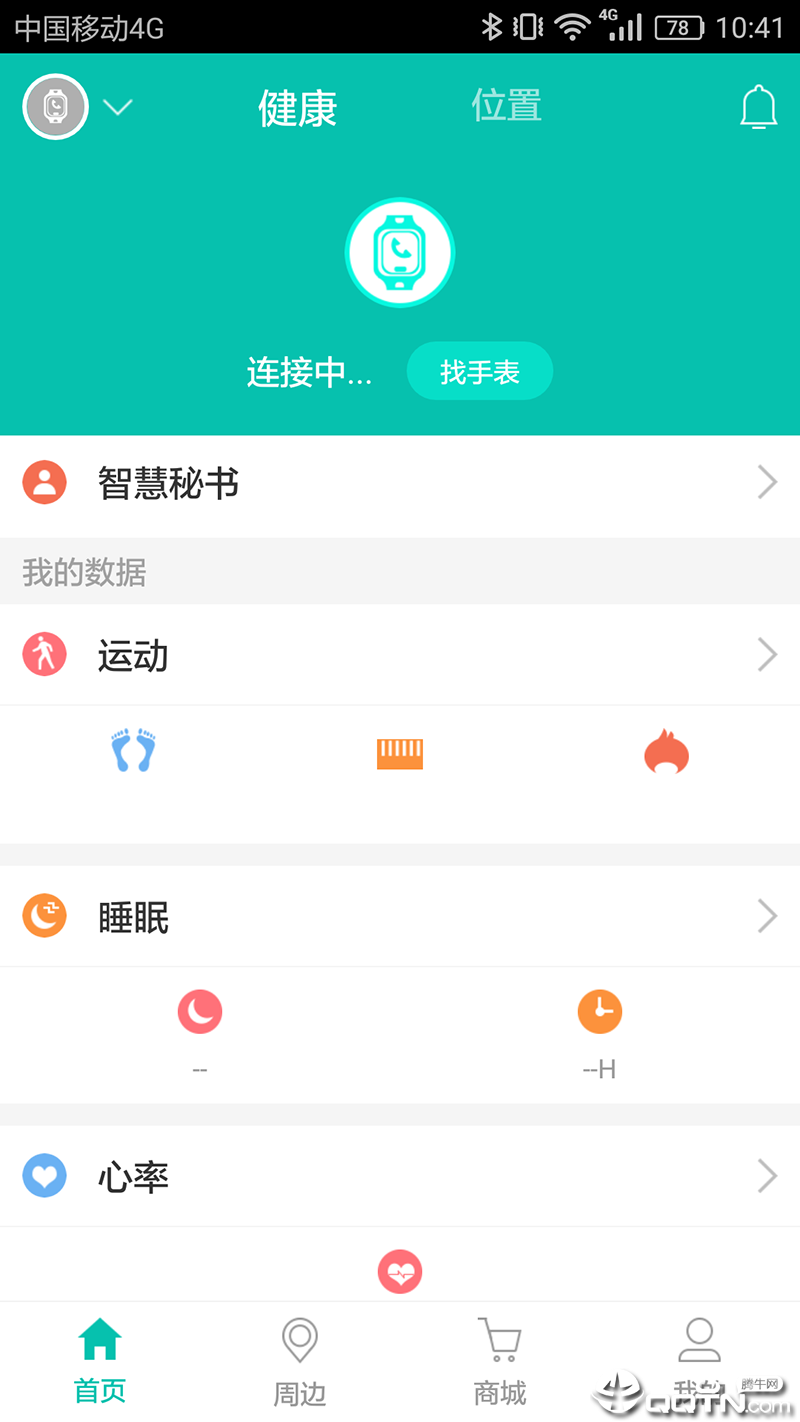Switch to the 位置 tab
The height and width of the screenshot is (1422, 800).
[x=507, y=106]
